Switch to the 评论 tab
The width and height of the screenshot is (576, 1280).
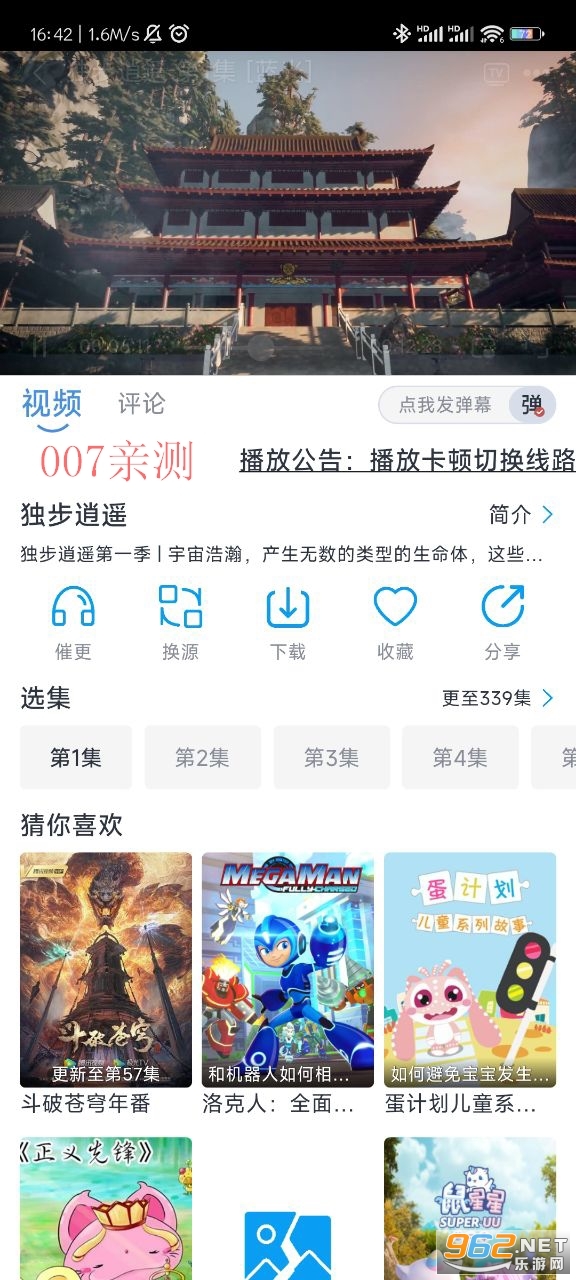coord(141,404)
